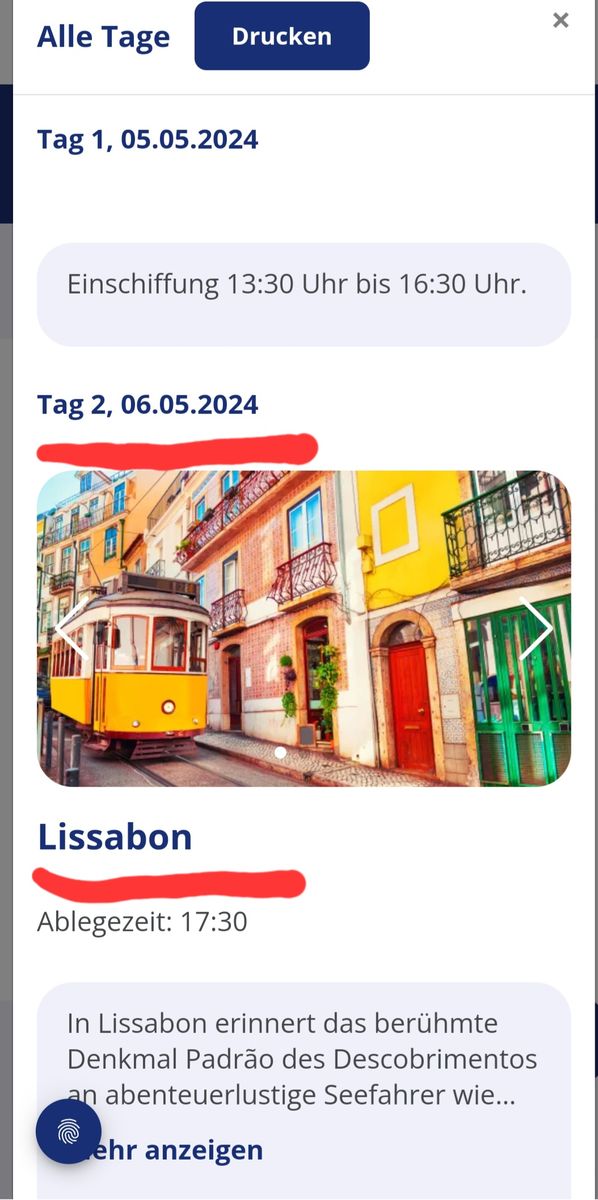Open the fingerprint floating button

pyautogui.click(x=69, y=1131)
